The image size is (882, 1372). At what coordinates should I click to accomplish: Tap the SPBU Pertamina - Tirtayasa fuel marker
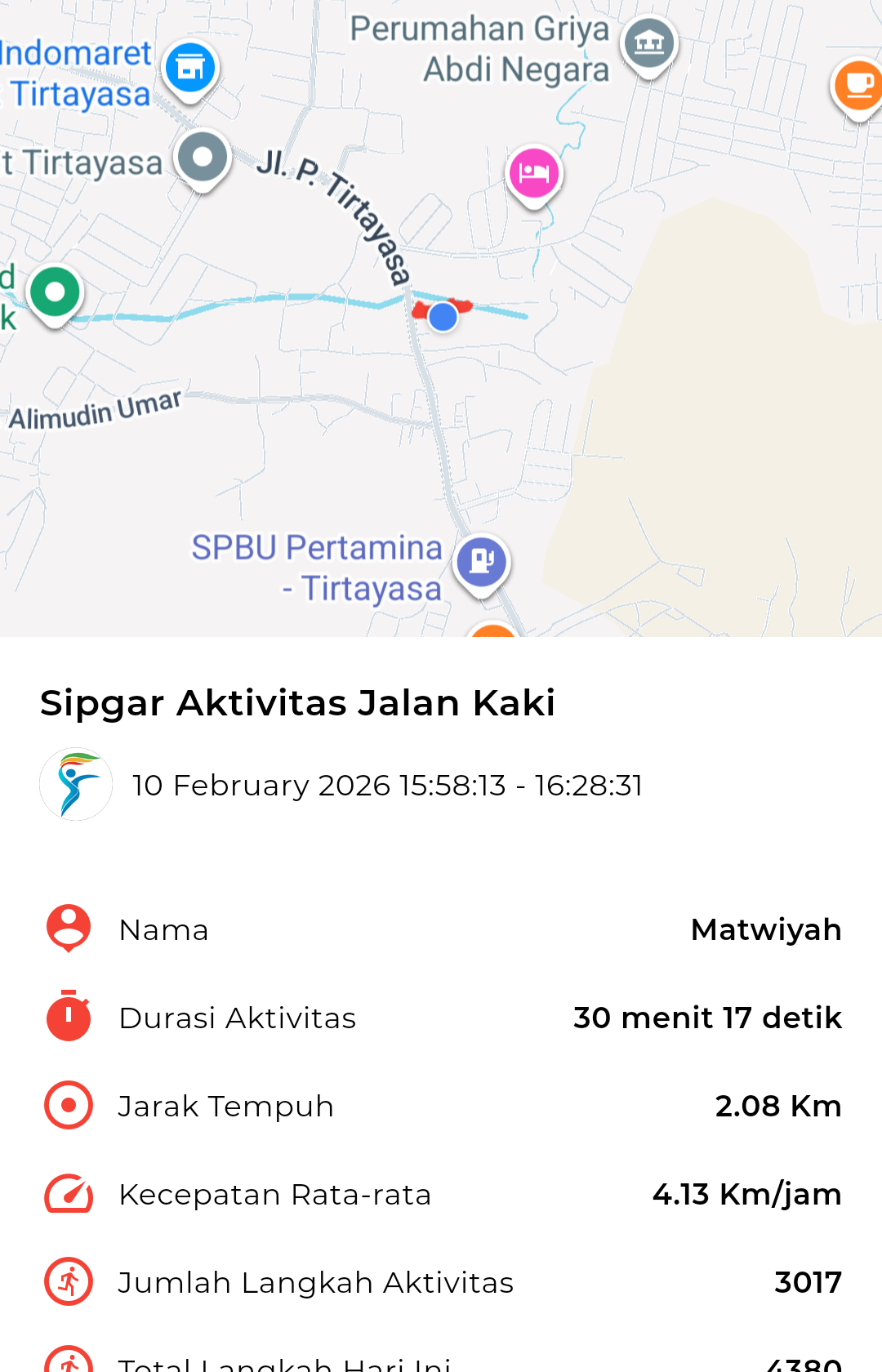coord(482,562)
